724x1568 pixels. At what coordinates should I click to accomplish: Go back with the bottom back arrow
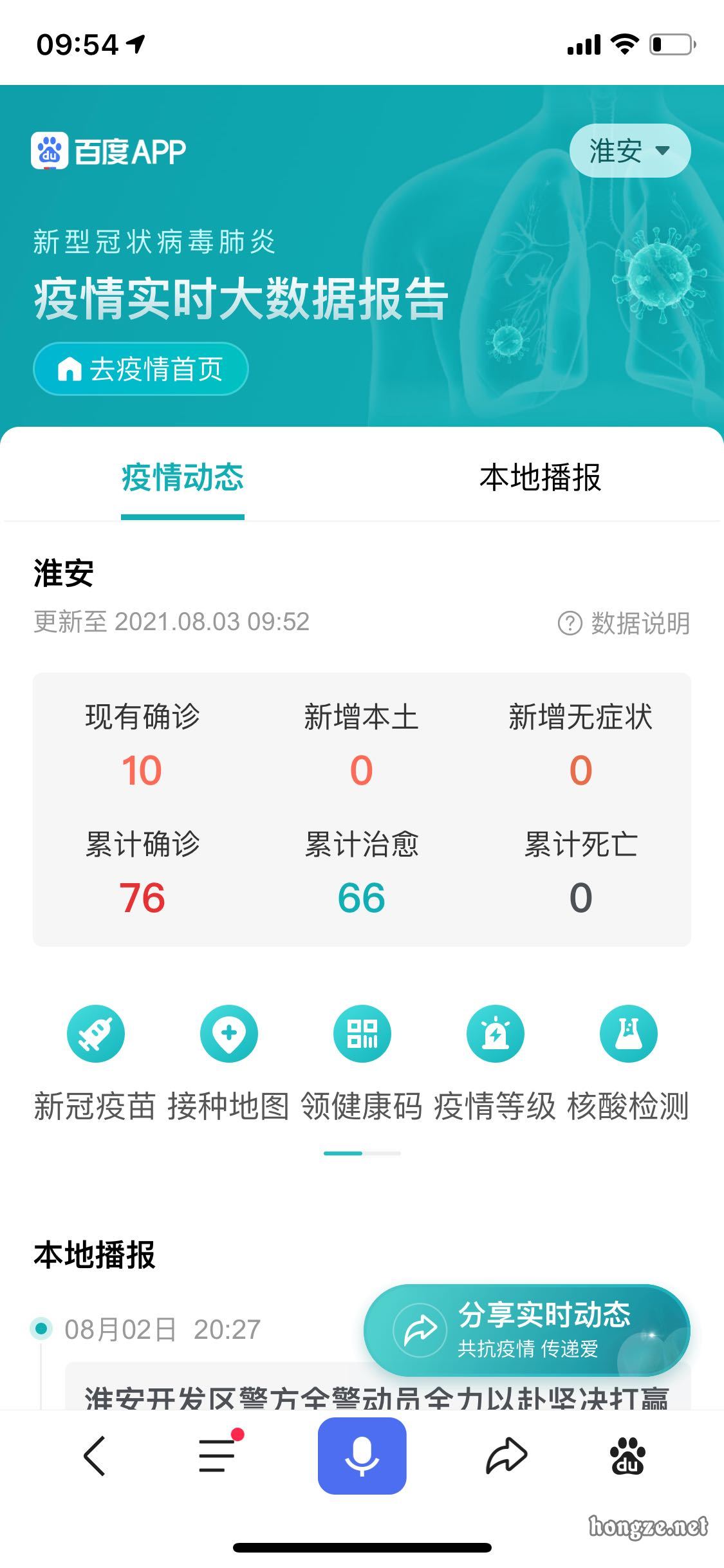click(95, 1456)
